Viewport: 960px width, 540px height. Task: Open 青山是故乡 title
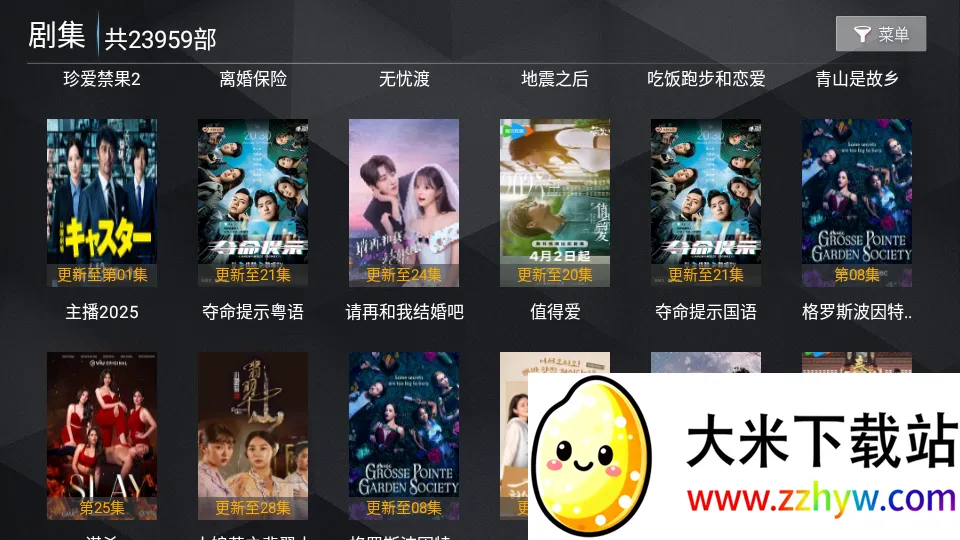pos(857,79)
